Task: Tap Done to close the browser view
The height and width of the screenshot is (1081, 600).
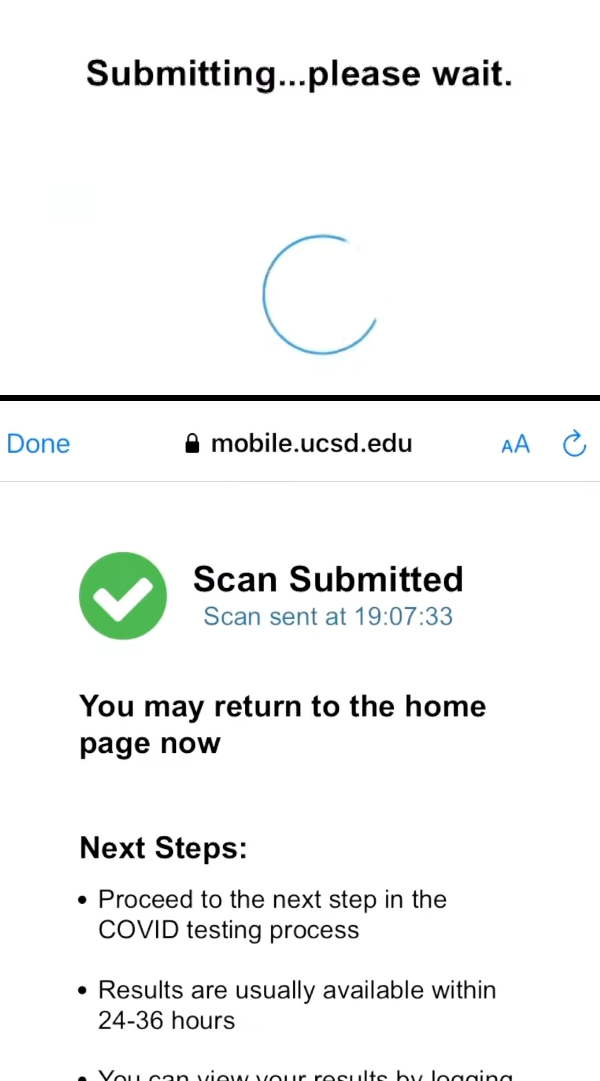Action: coord(38,444)
